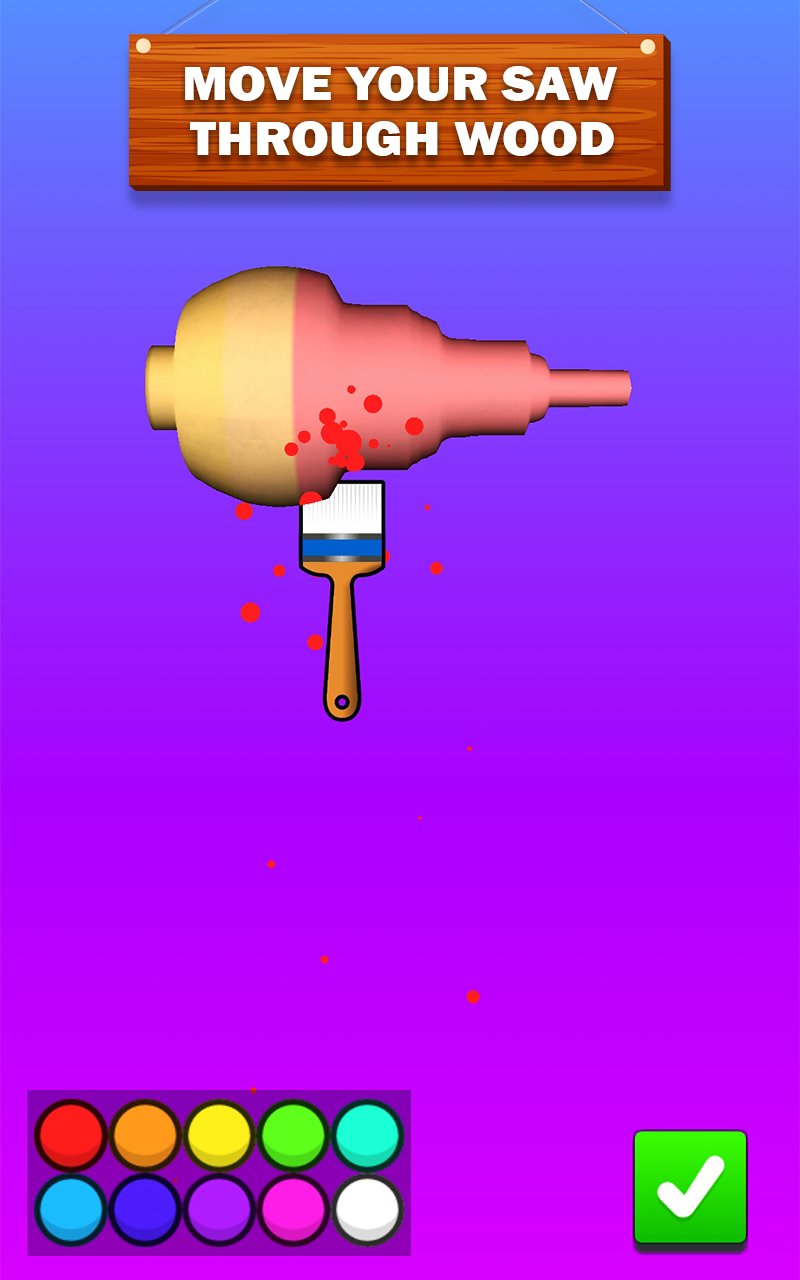The height and width of the screenshot is (1280, 800).
Task: Choose the purple paint swatch
Action: (x=219, y=1210)
